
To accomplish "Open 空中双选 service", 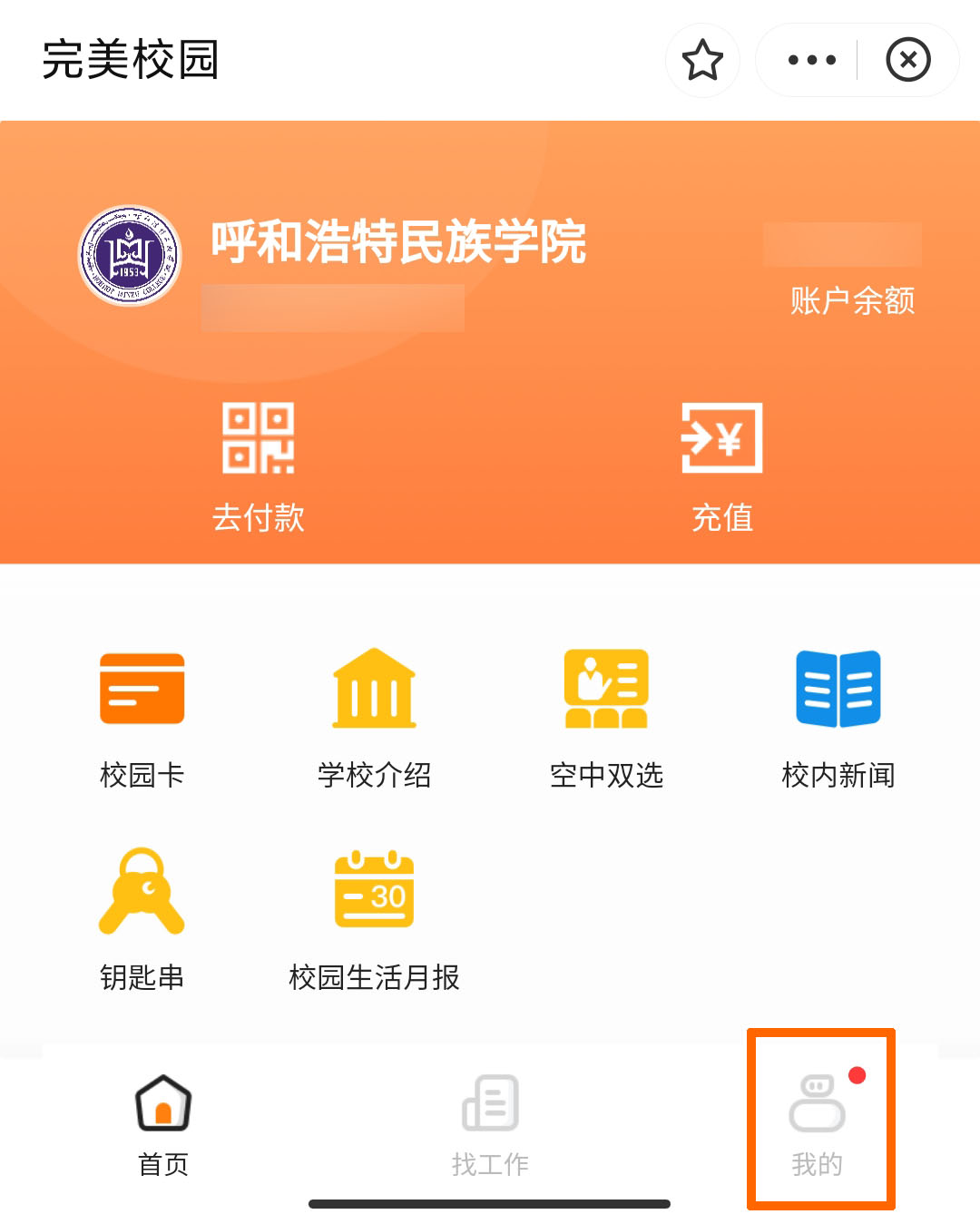I will tap(606, 717).
